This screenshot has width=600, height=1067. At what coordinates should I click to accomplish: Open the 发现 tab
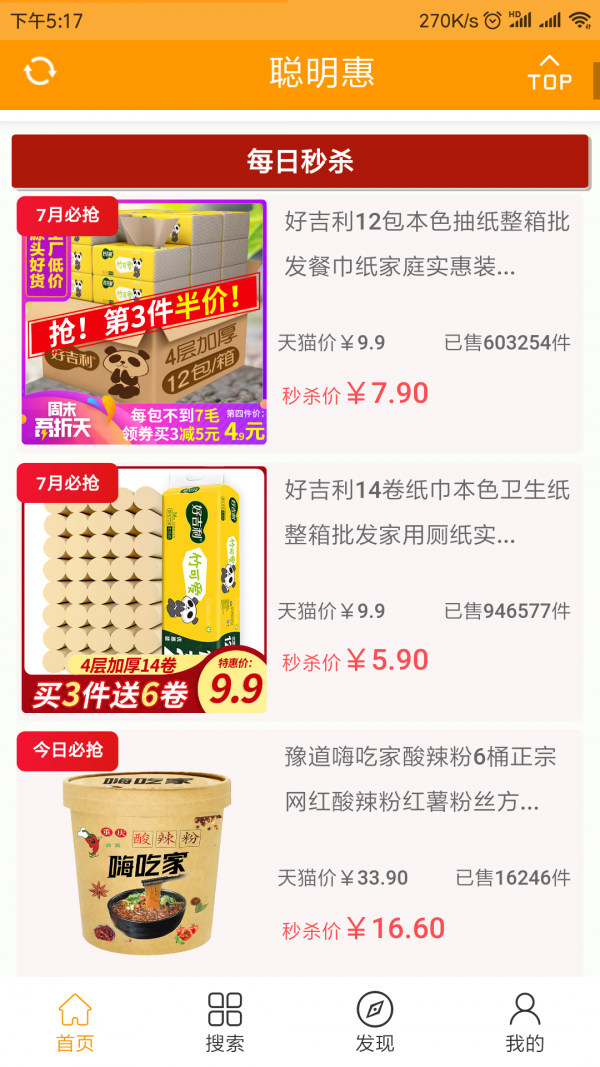click(x=375, y=1022)
